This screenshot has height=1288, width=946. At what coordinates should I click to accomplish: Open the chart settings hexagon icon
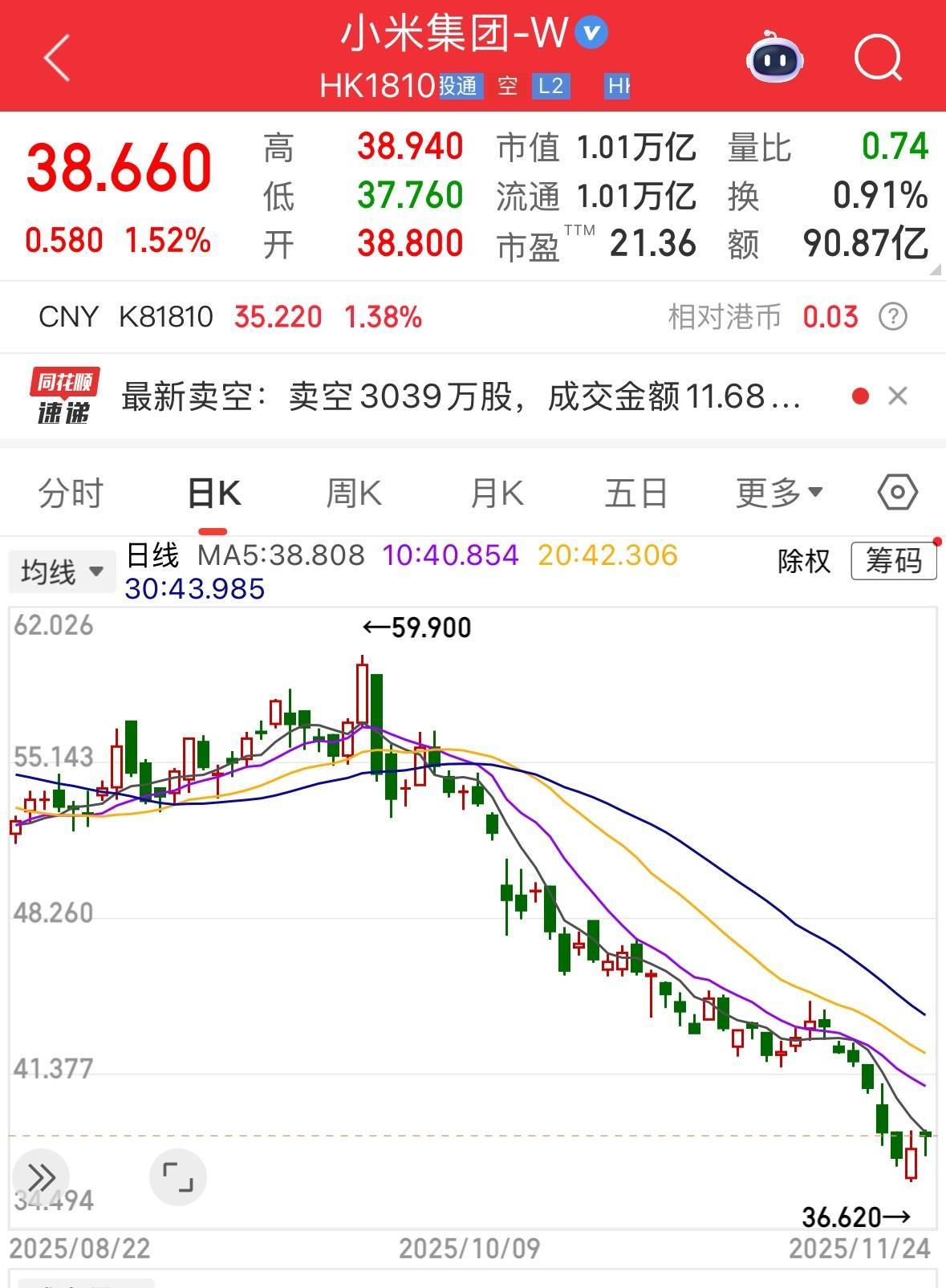click(x=897, y=492)
